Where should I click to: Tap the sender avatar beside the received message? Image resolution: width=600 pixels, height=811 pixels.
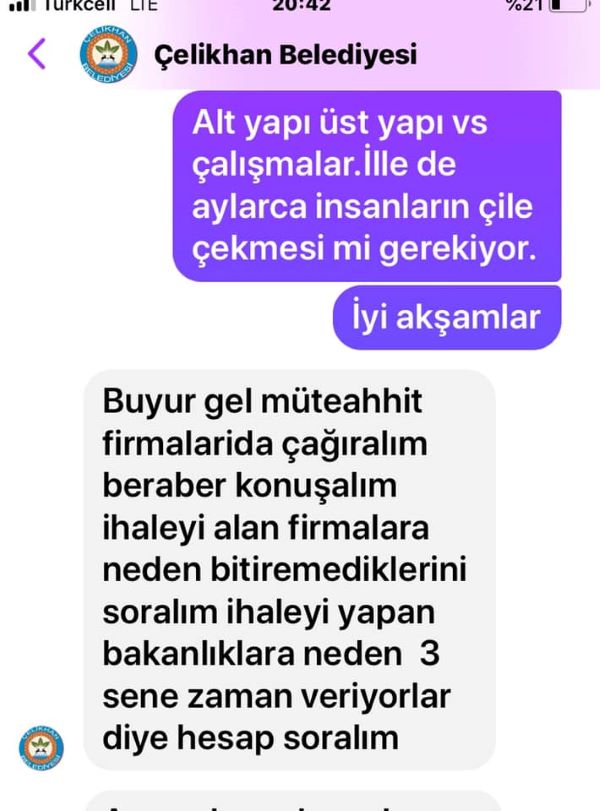point(41,747)
